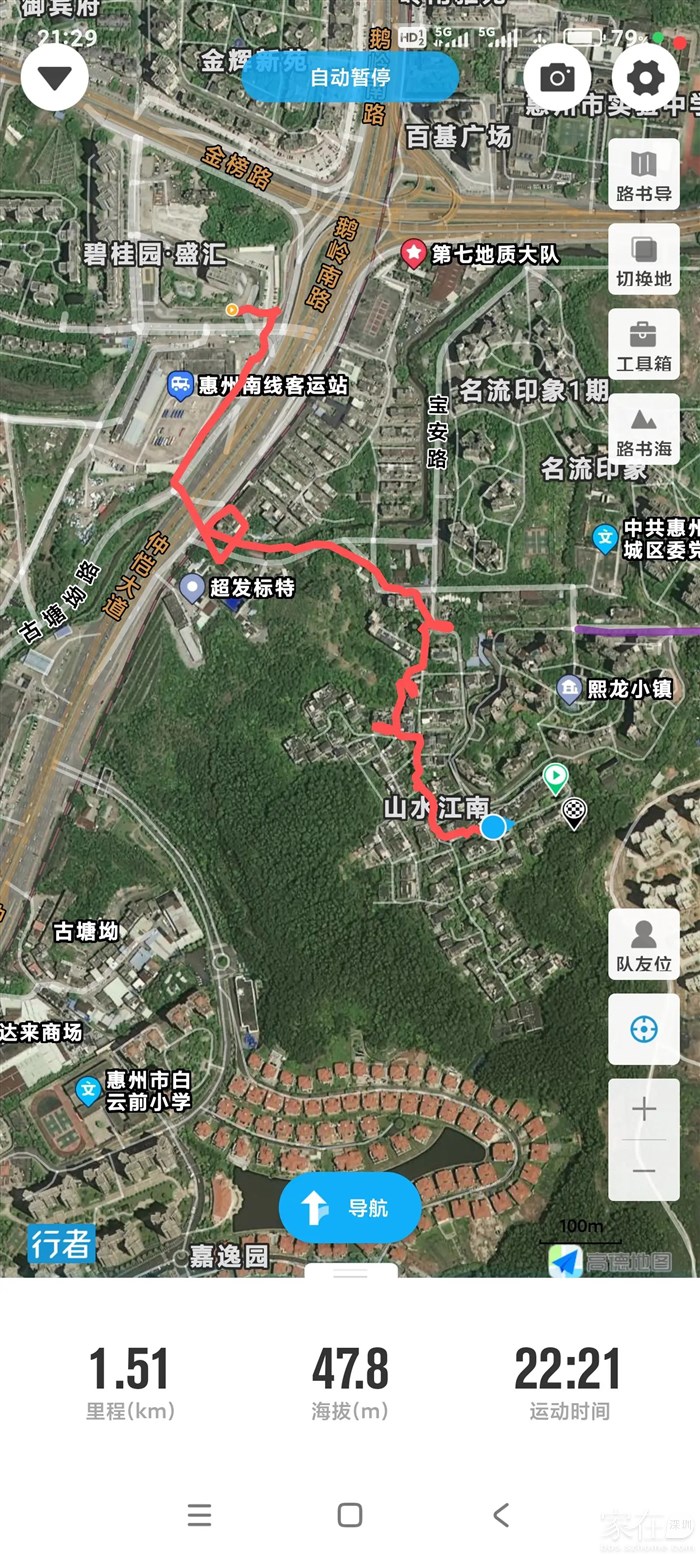Open the camera to take a photo
The height and width of the screenshot is (1555, 700).
pos(557,77)
